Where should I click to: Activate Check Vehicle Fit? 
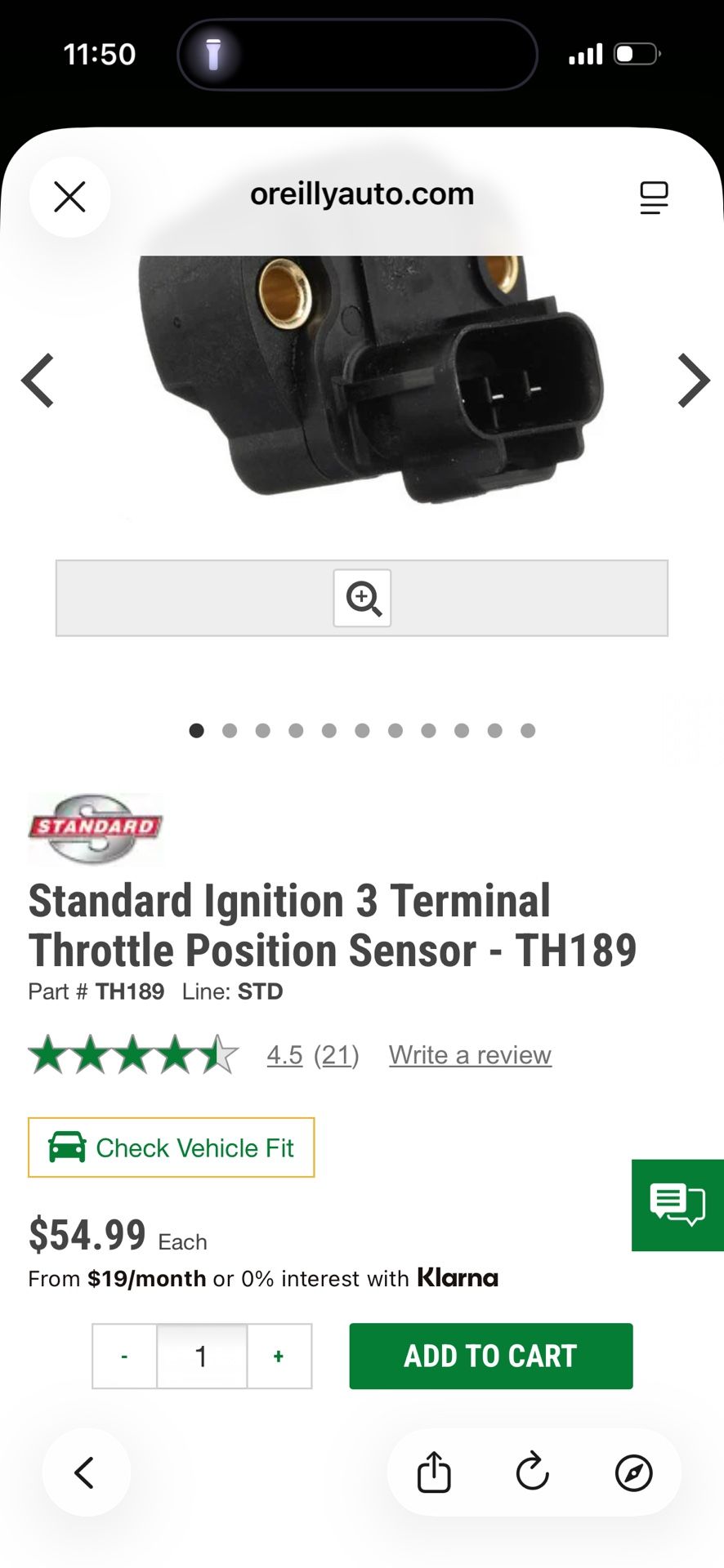[x=171, y=1147]
